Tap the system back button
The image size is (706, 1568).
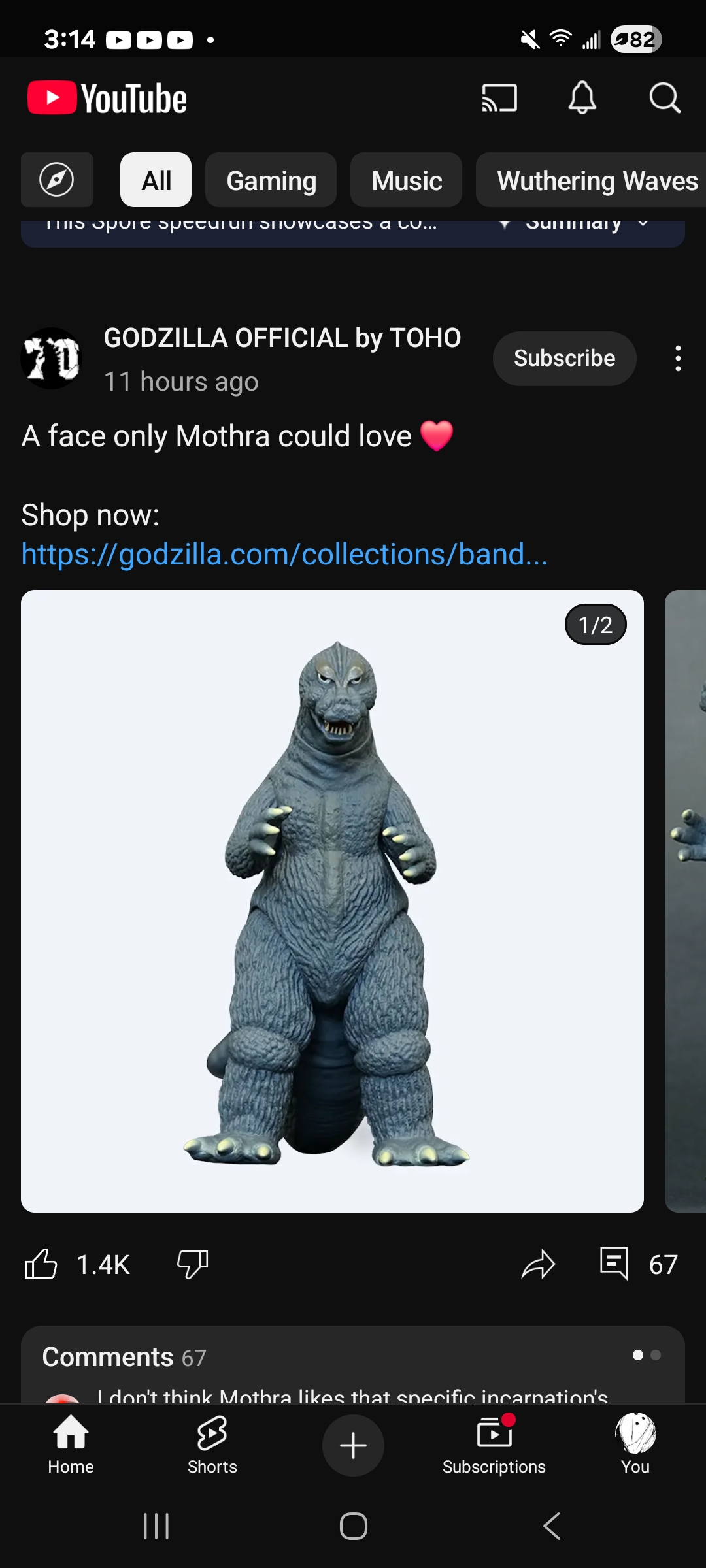[552, 1526]
